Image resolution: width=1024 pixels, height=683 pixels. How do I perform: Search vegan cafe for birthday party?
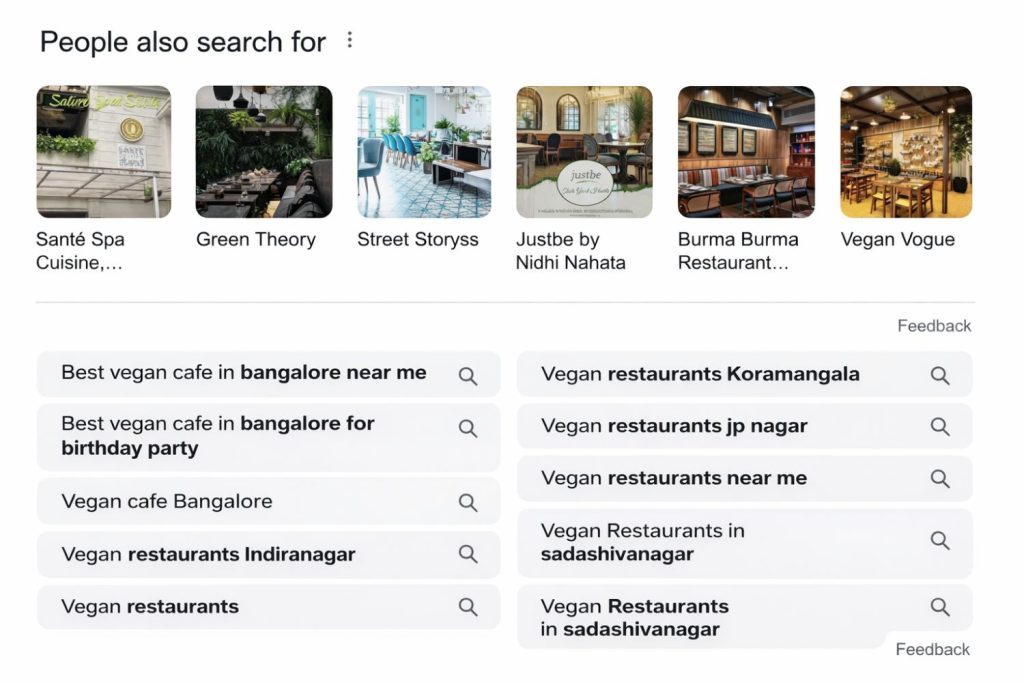[x=268, y=437]
